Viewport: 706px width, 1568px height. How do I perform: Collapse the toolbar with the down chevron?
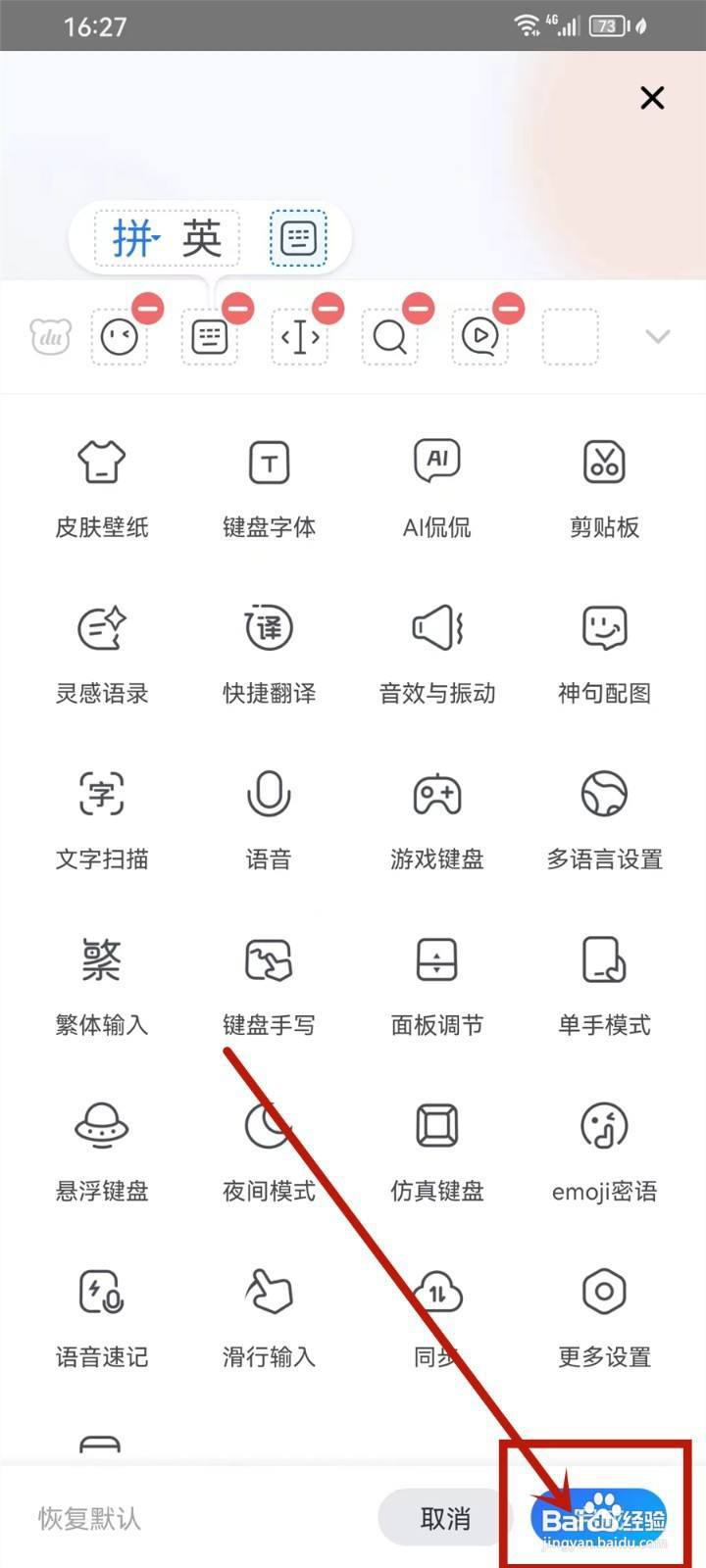coord(657,336)
